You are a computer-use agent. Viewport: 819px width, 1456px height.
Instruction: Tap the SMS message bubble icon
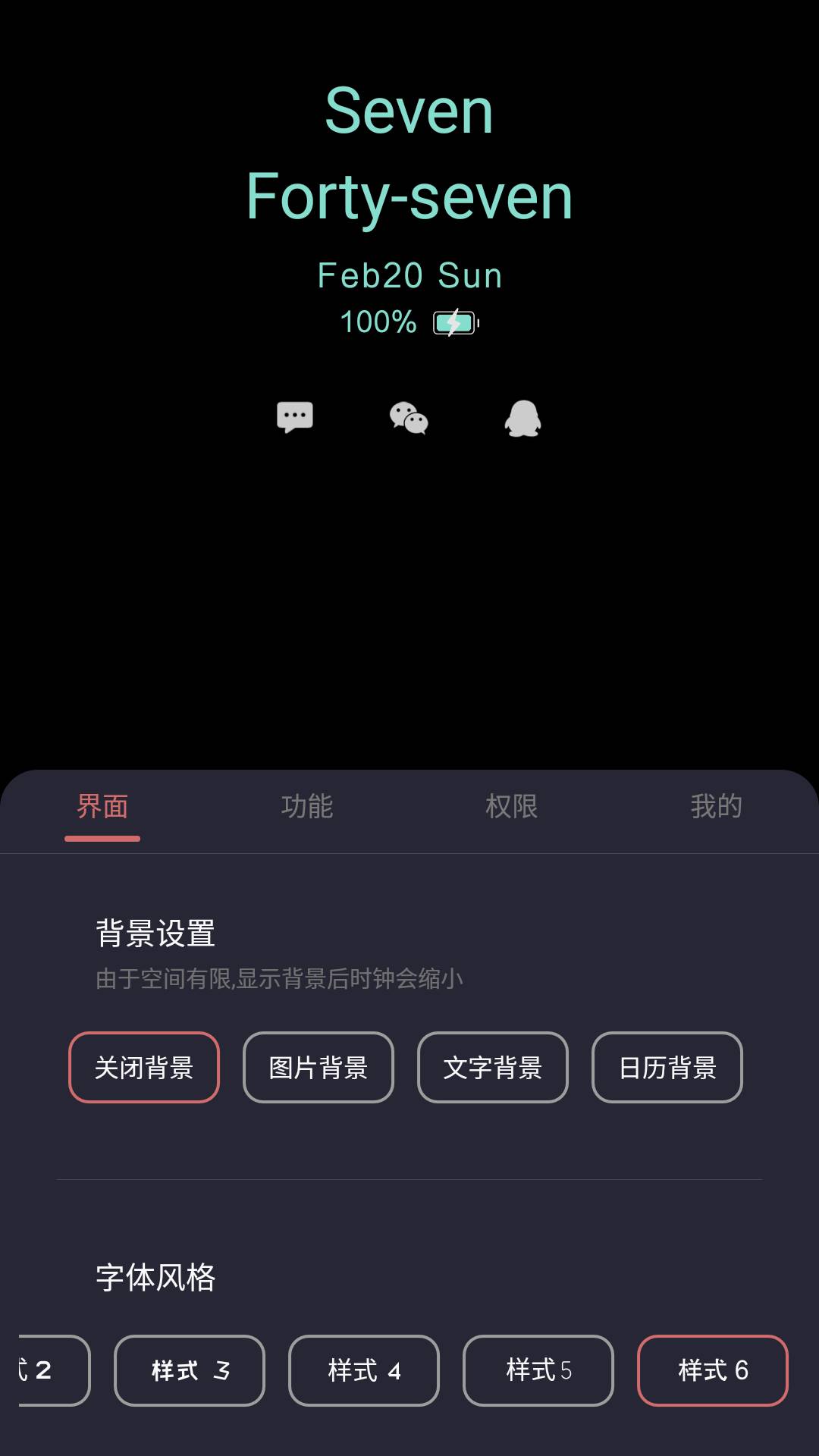294,416
